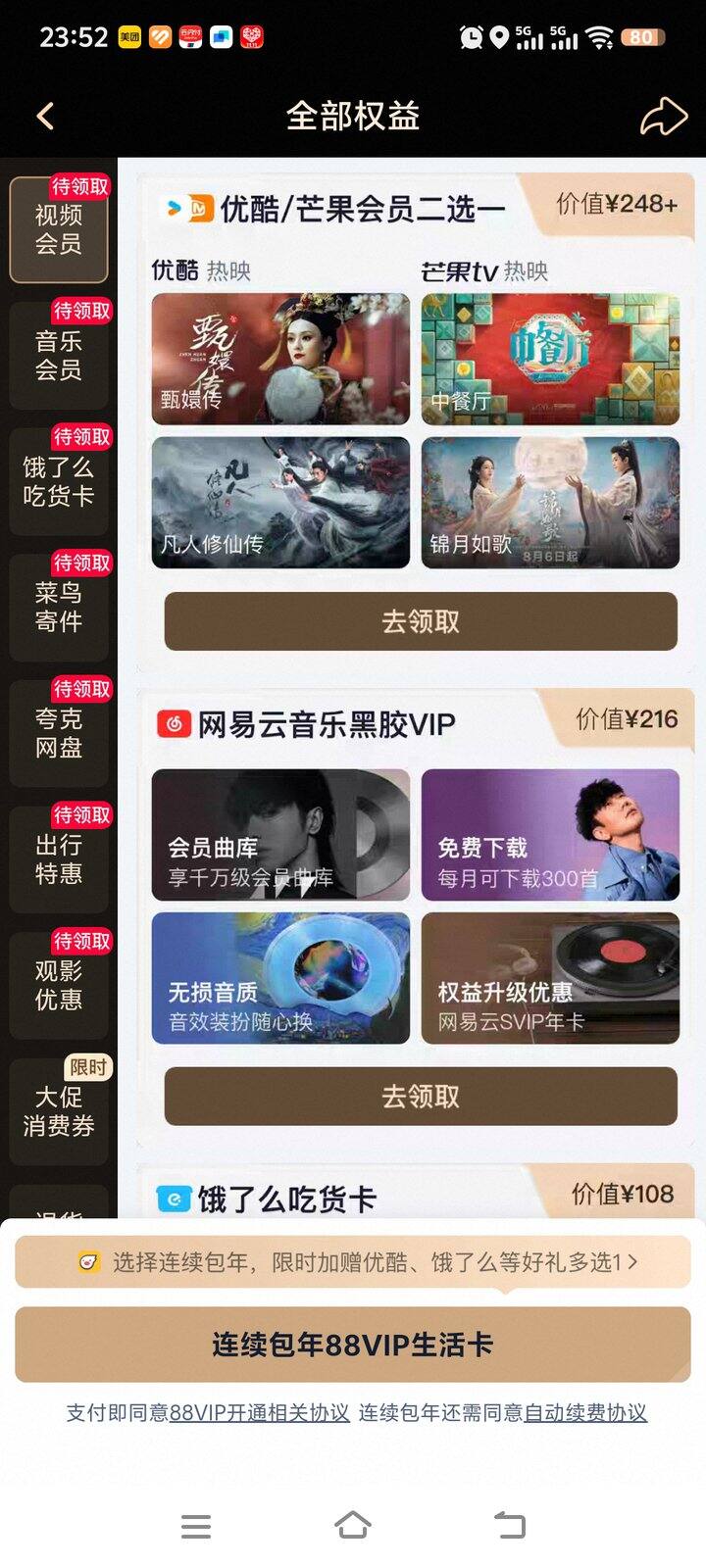Select the 视频会员 sidebar tab
706x1568 pixels.
click(x=57, y=227)
